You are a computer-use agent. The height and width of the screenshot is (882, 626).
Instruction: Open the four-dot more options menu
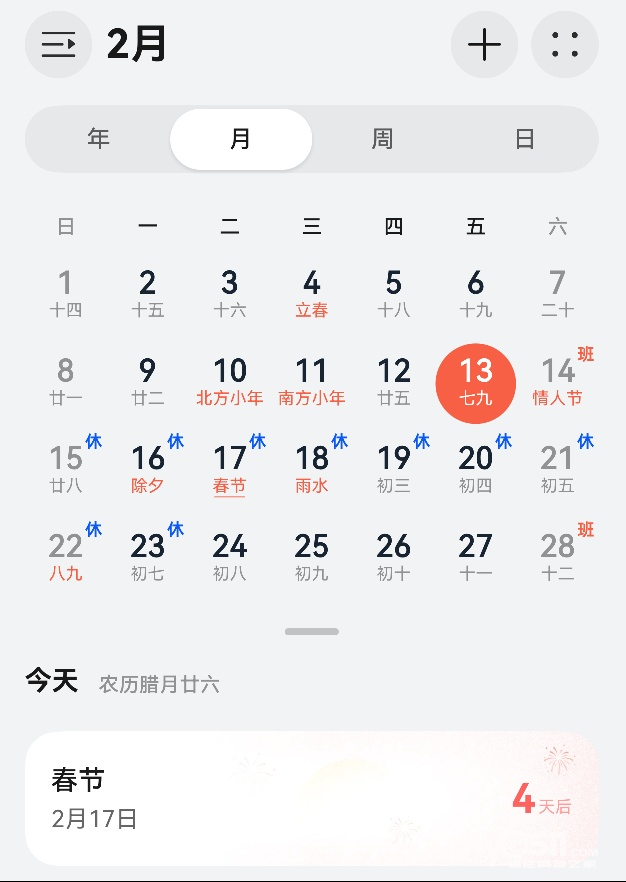(x=565, y=44)
